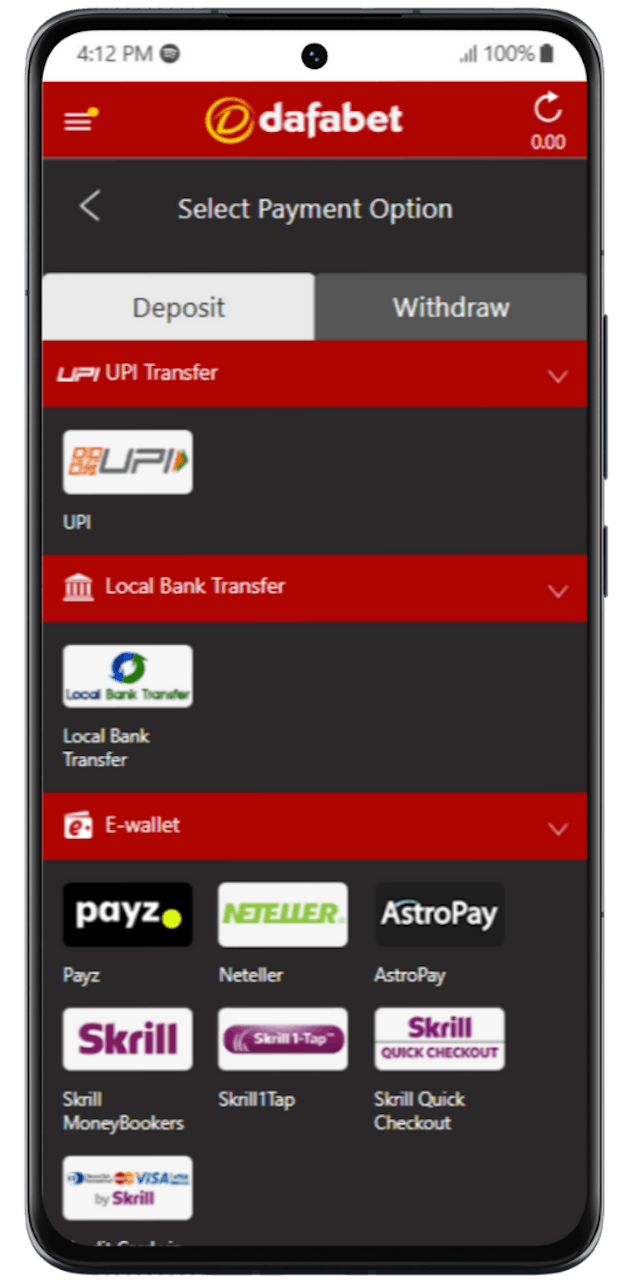The width and height of the screenshot is (633, 1283).
Task: Open the hamburger menu
Action: pyautogui.click(x=79, y=121)
